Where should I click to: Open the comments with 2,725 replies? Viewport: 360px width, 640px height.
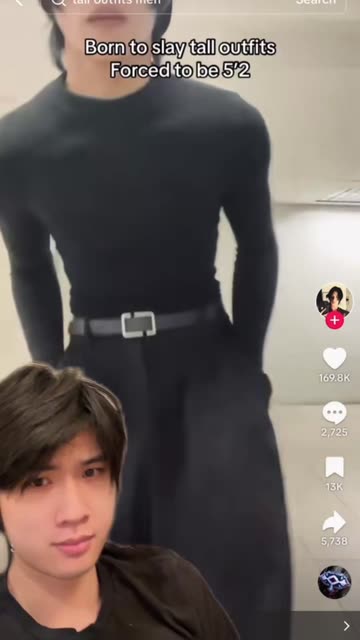pos(334,413)
